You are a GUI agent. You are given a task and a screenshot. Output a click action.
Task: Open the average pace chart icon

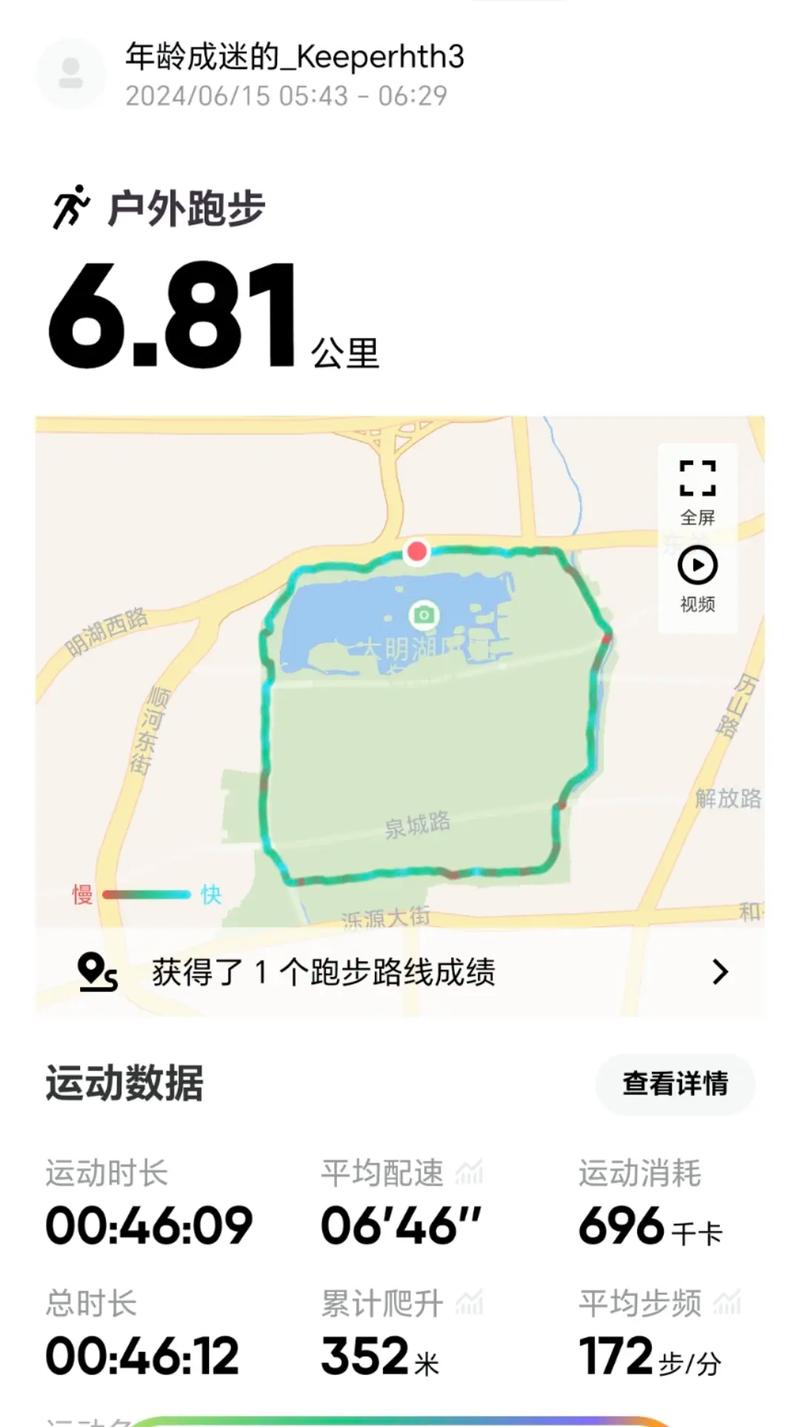[x=469, y=1172]
